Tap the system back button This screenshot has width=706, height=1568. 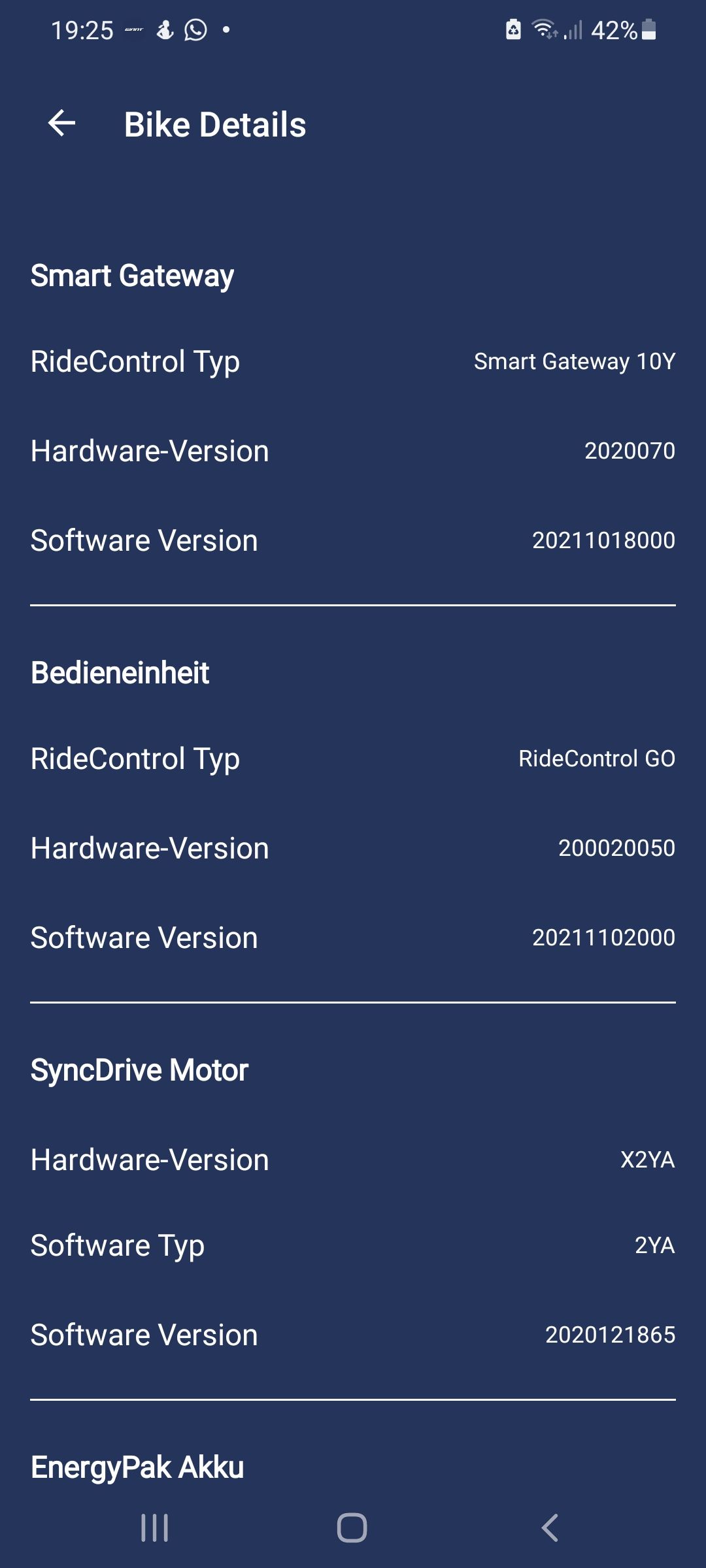pyautogui.click(x=550, y=1527)
